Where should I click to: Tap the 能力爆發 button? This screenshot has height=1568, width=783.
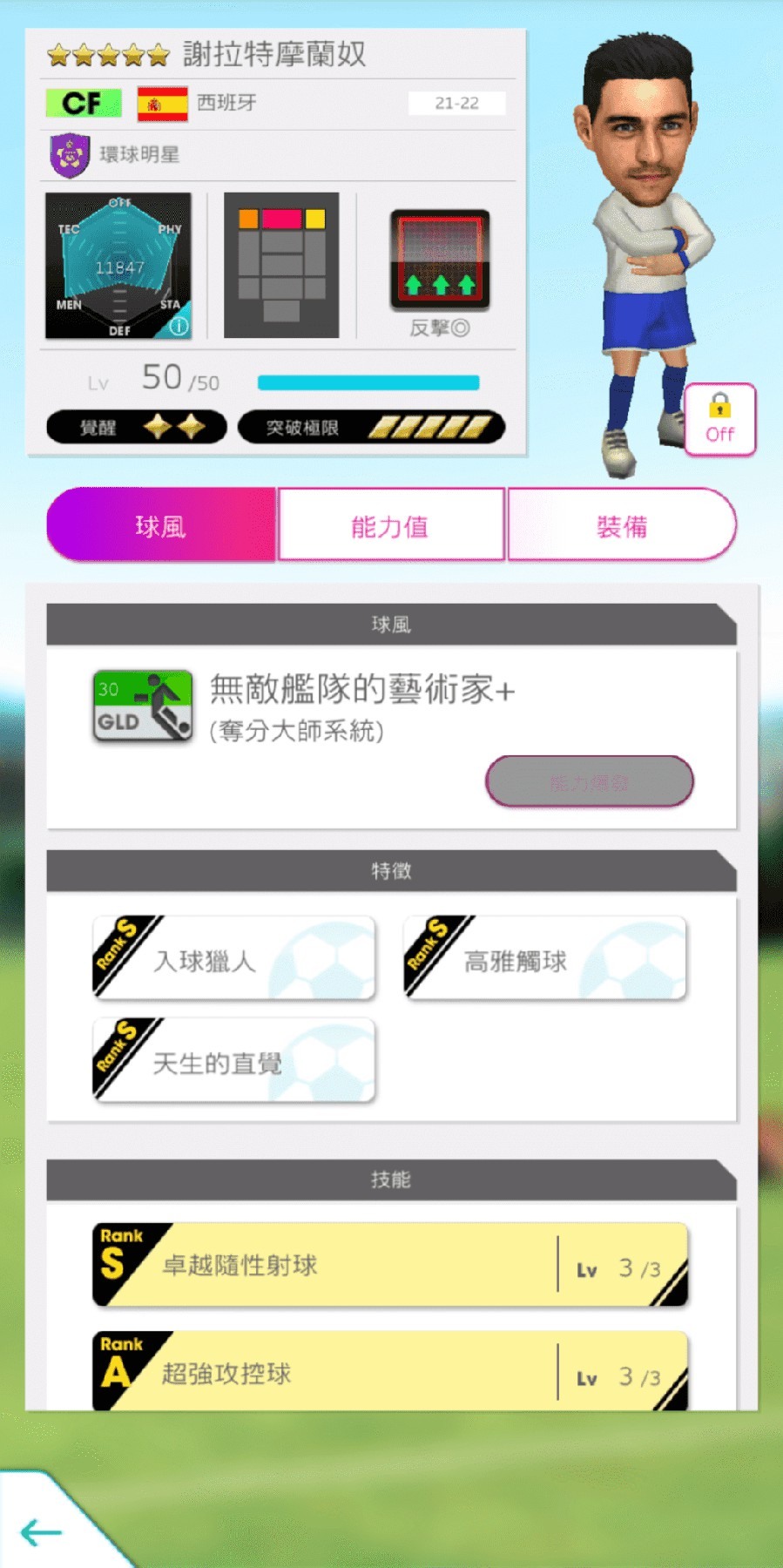(589, 781)
